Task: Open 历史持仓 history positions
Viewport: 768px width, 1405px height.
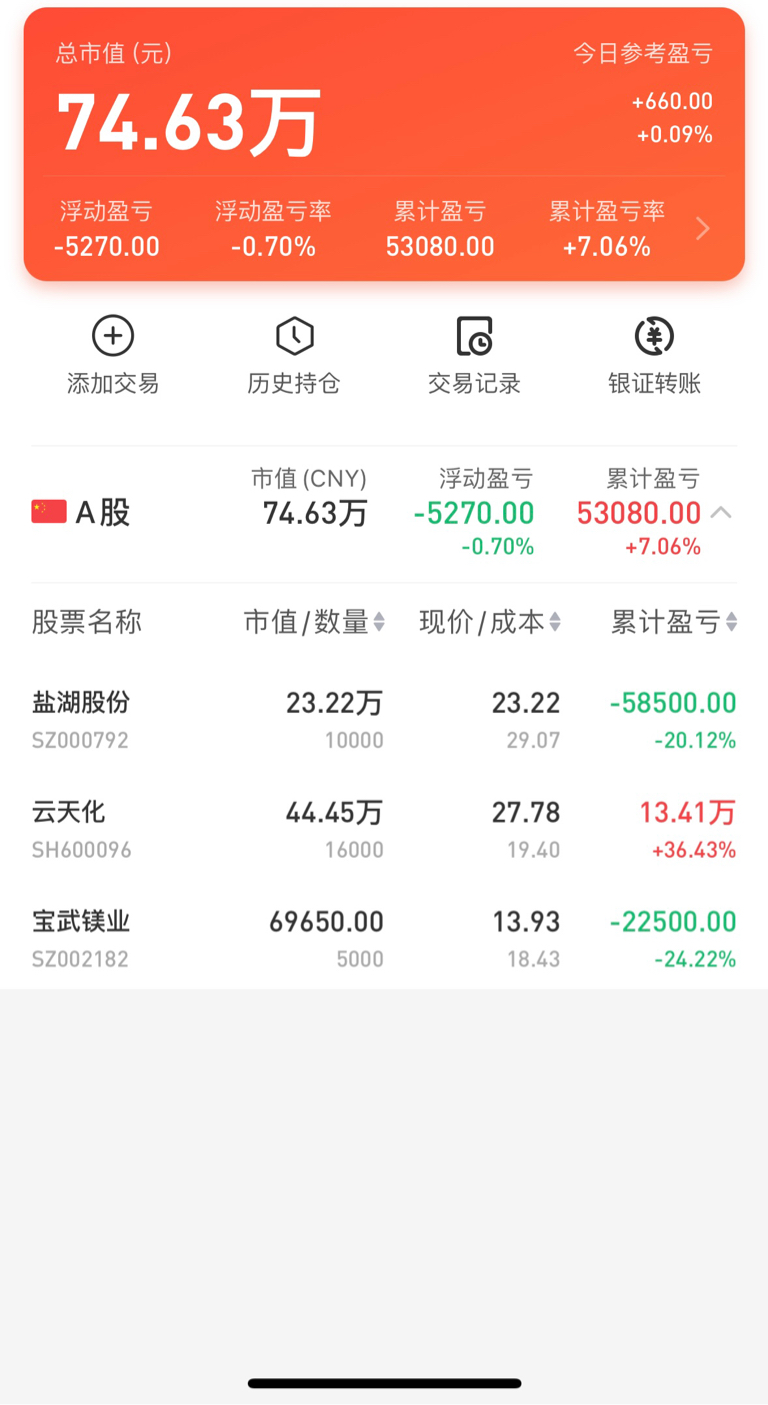Action: tap(294, 356)
